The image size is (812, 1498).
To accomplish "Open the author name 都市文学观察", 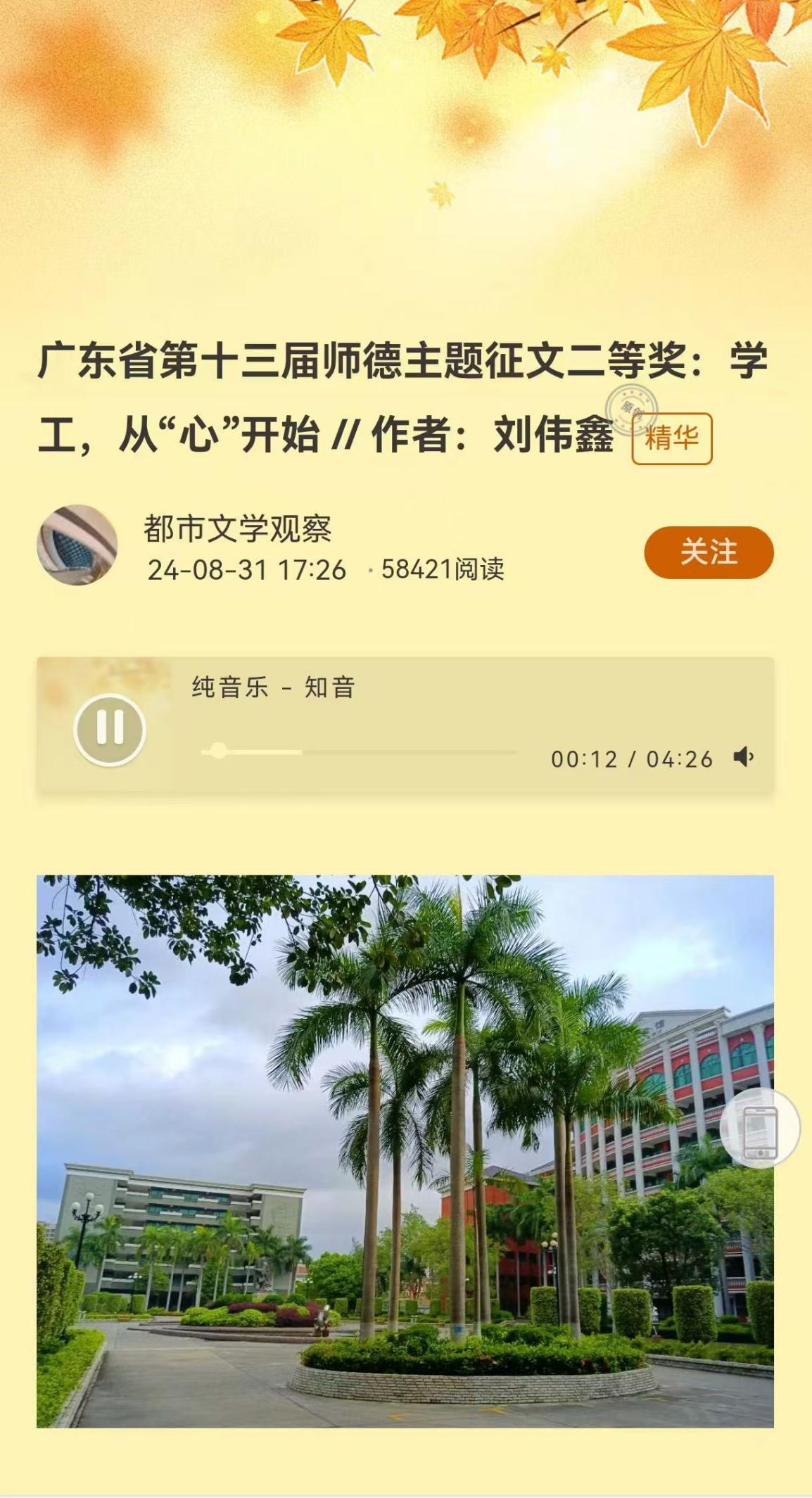I will pyautogui.click(x=237, y=528).
